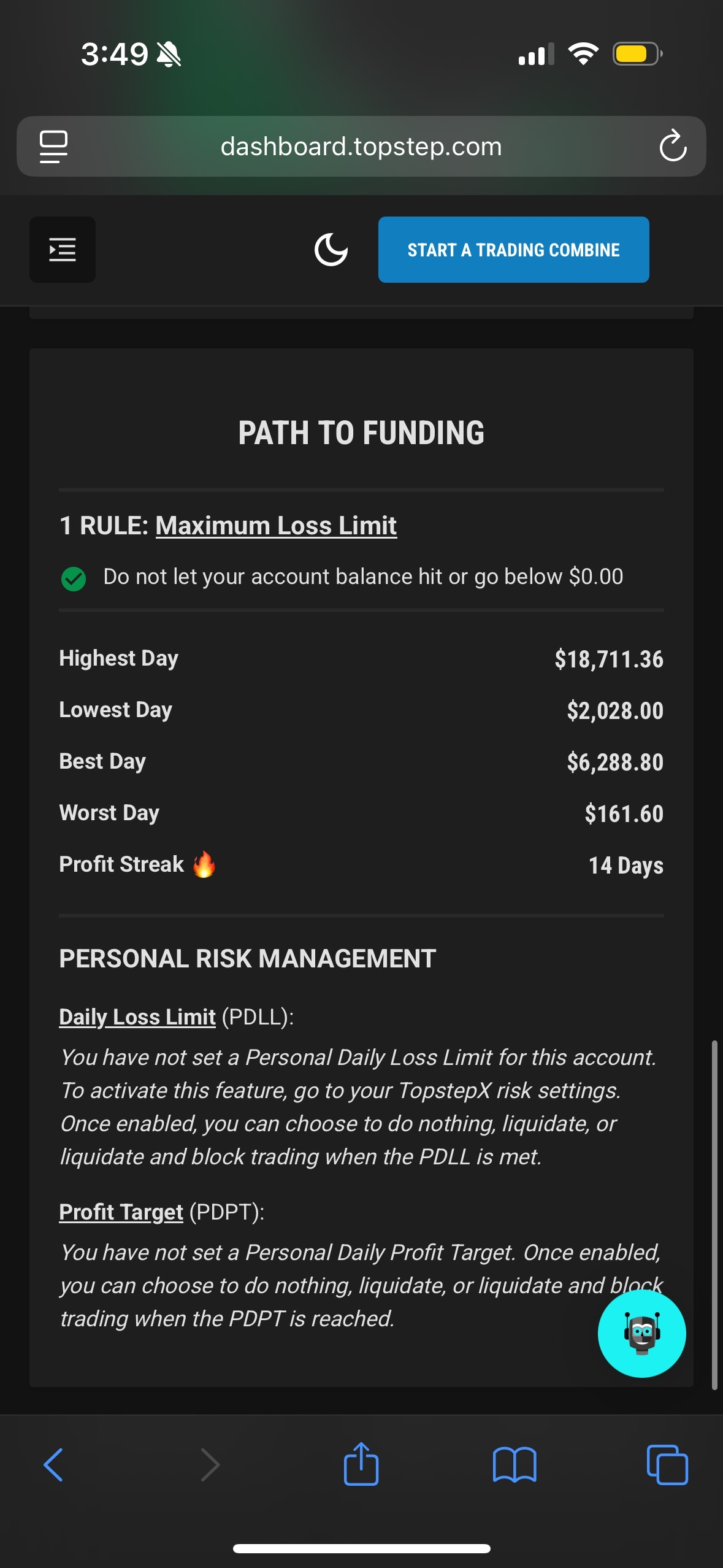Open the sidebar navigation menu
Image resolution: width=723 pixels, height=1568 pixels.
pyautogui.click(x=62, y=250)
